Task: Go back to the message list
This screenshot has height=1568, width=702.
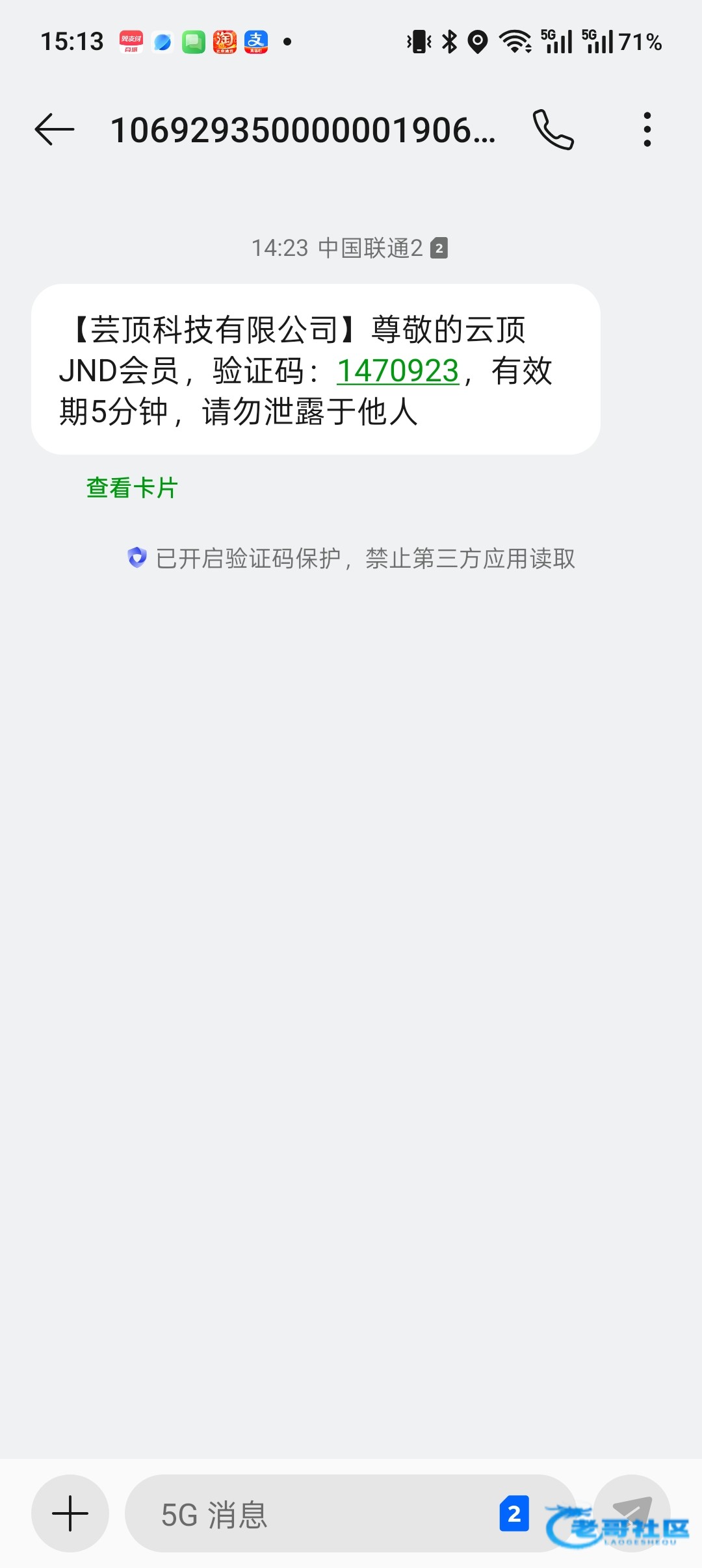Action: [x=55, y=130]
